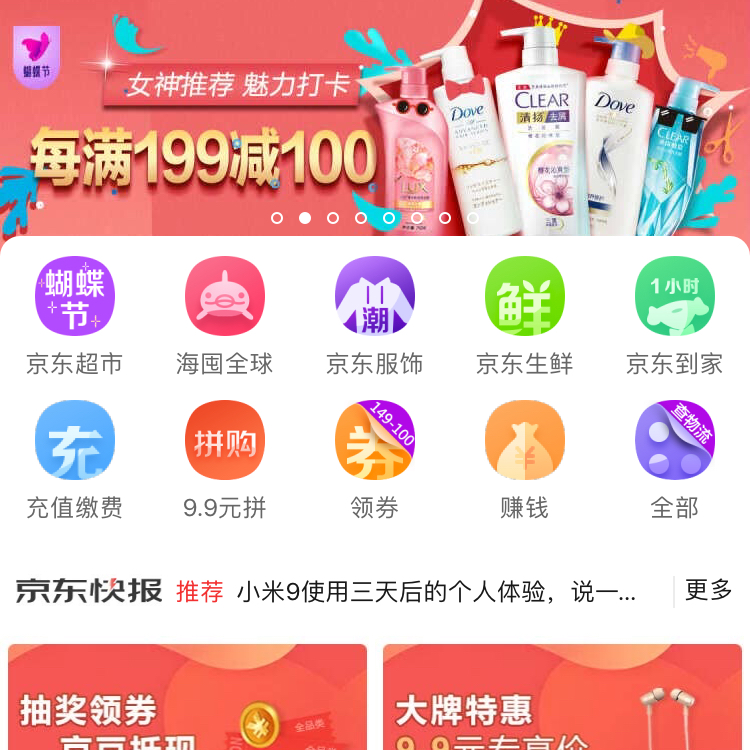Screen dimensions: 750x750
Task: Read the 小米9 news headline
Action: click(x=436, y=592)
